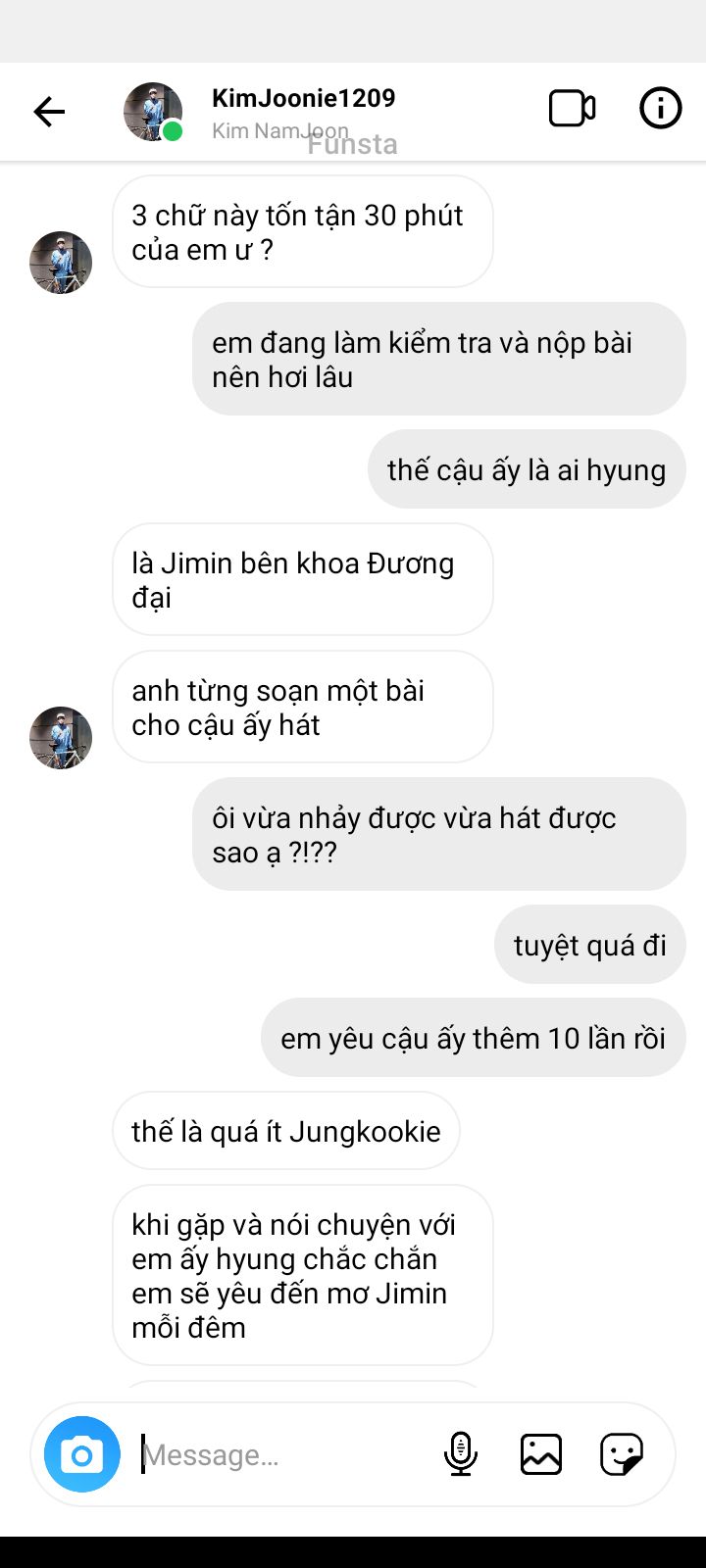Tap the sender avatar beside "anh từng soạn một bài"
This screenshot has height=1568, width=706.
pyautogui.click(x=61, y=738)
